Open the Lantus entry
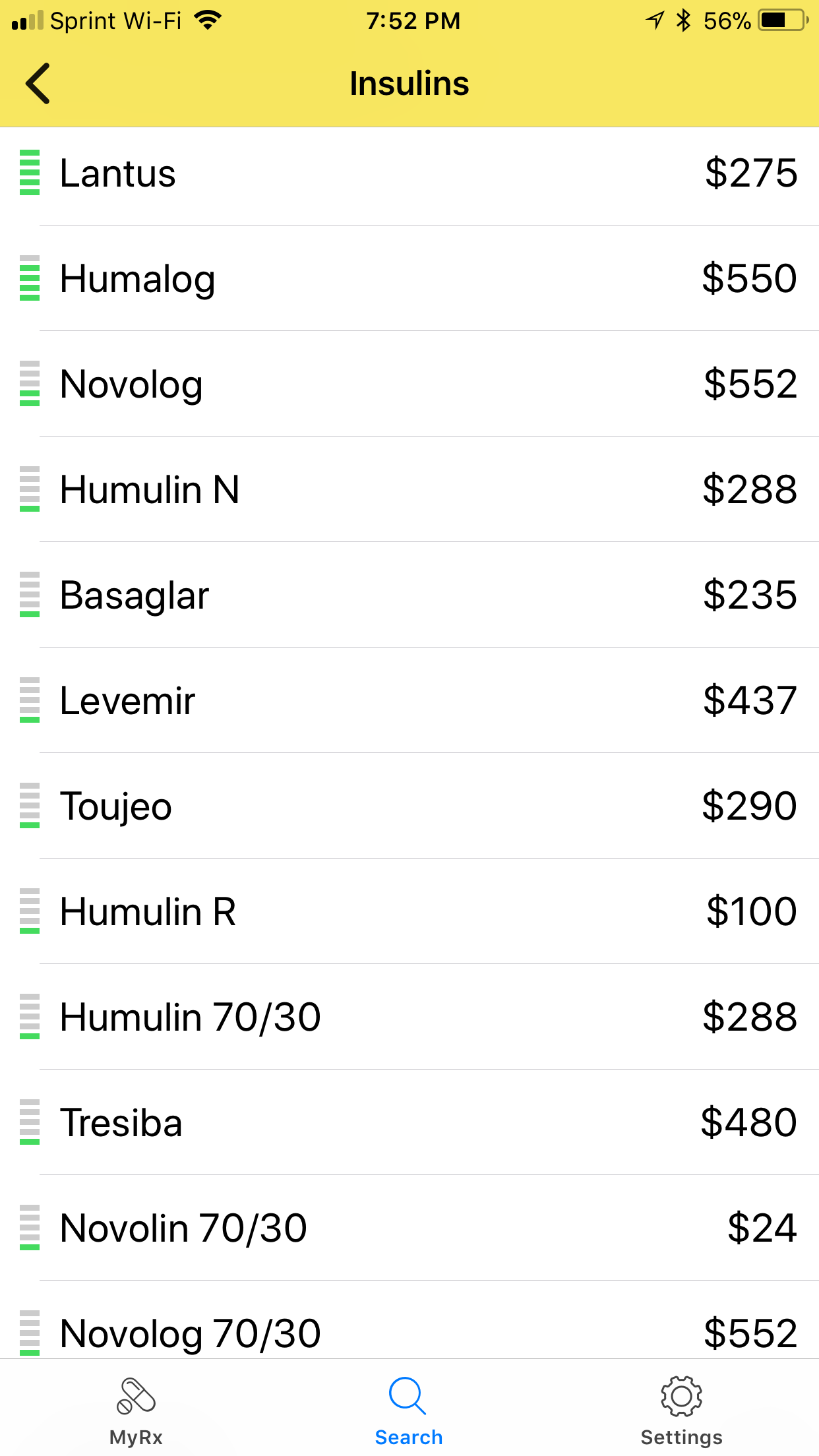 click(x=409, y=173)
